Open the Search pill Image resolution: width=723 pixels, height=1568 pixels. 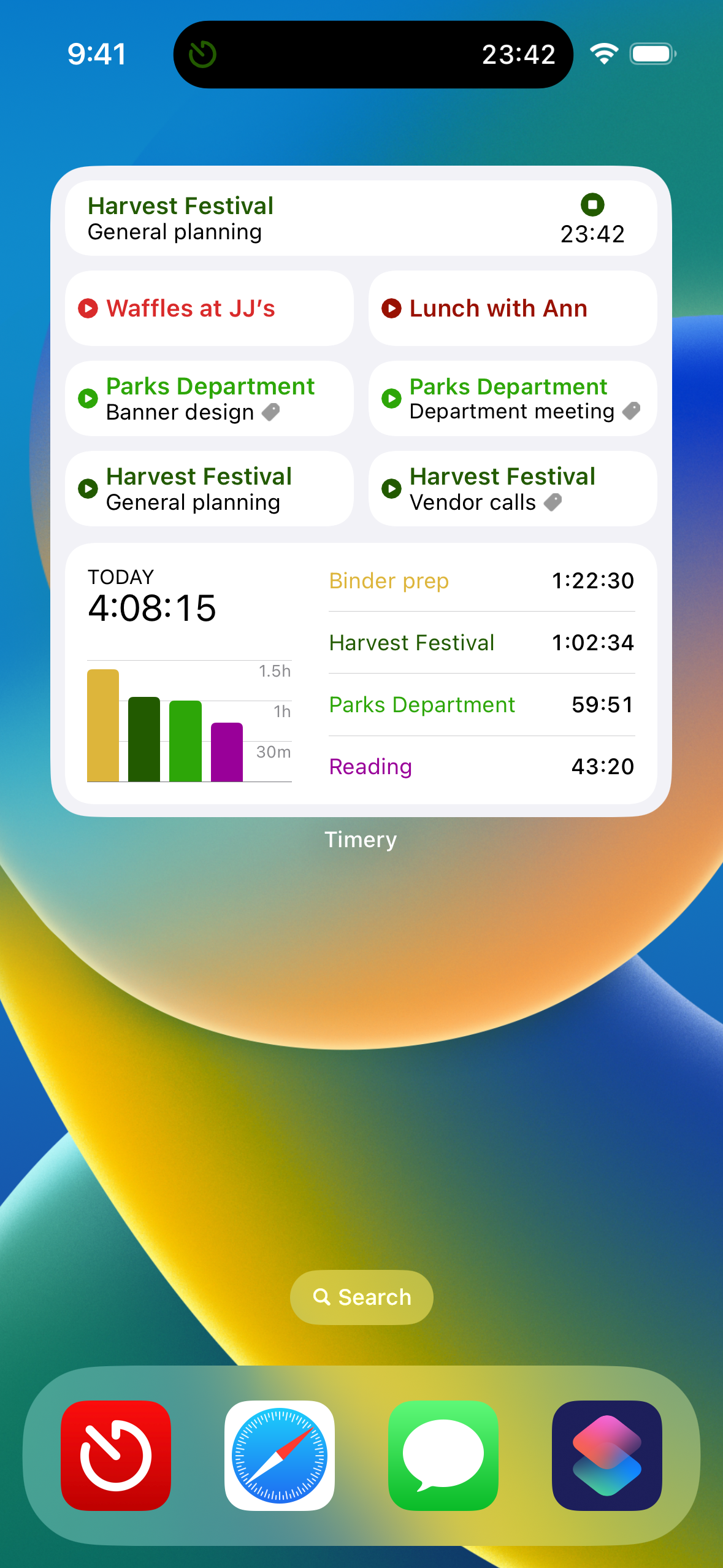[361, 1297]
